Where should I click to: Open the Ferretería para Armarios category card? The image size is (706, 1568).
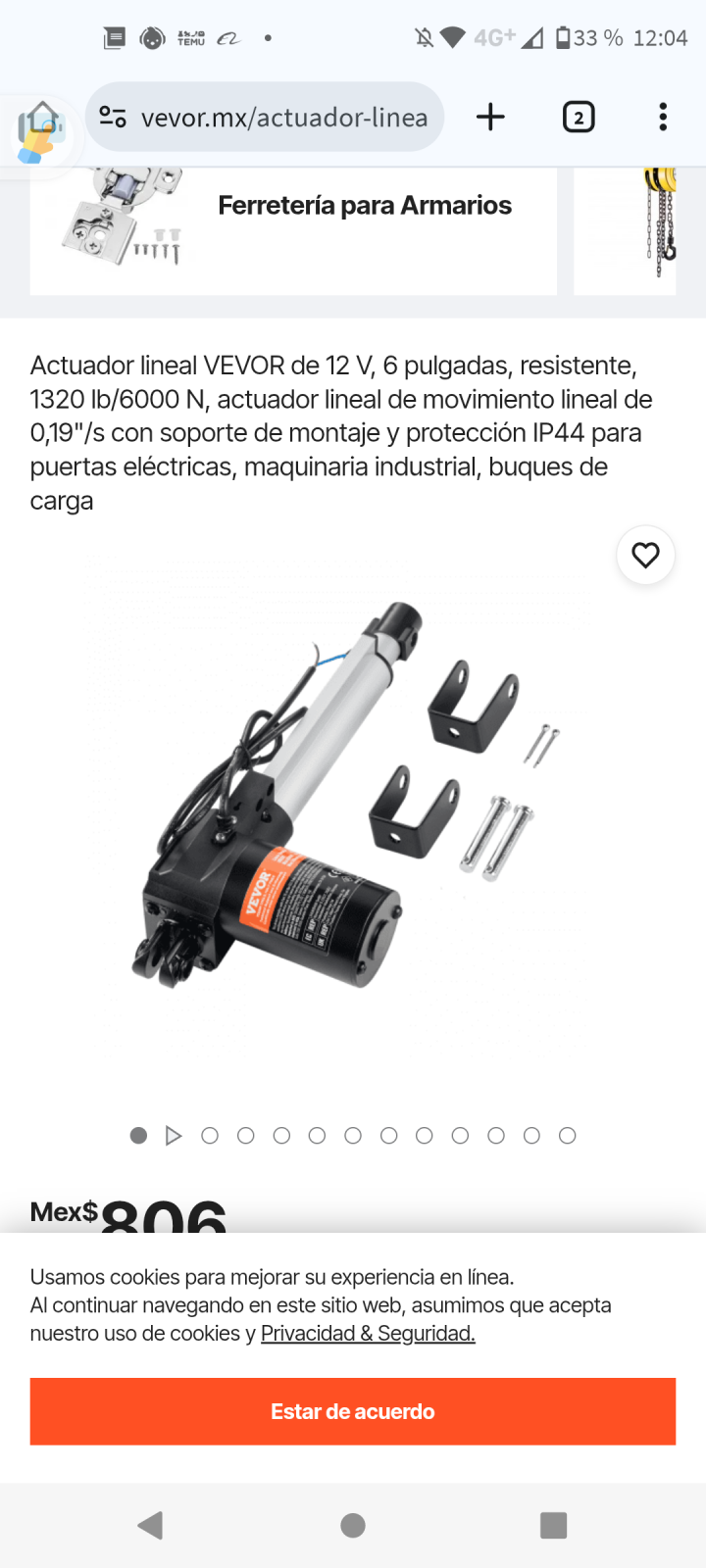[293, 229]
